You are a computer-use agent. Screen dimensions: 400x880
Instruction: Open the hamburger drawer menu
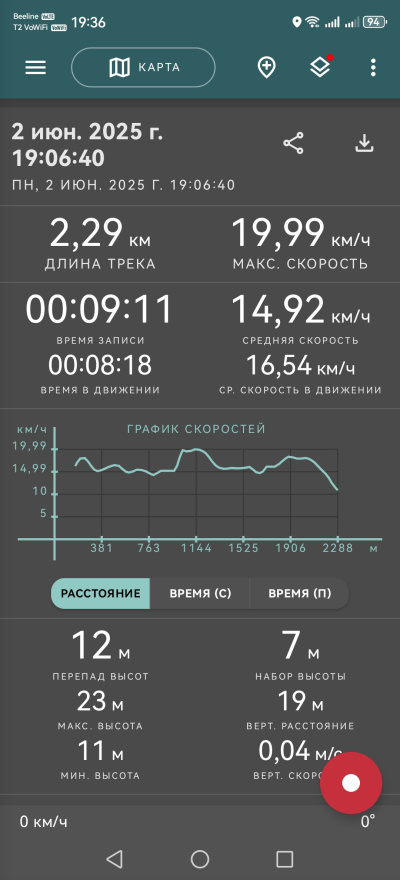click(x=35, y=67)
